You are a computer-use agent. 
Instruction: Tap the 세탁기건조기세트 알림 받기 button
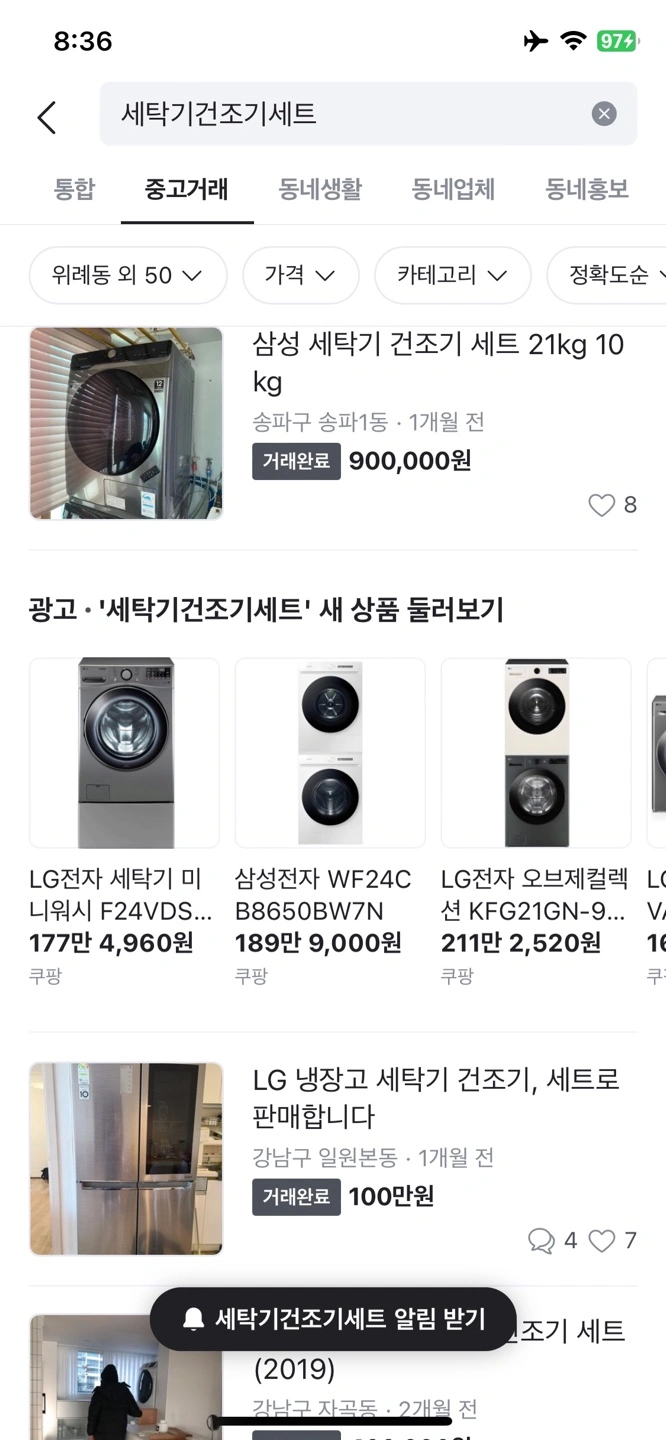point(333,1319)
